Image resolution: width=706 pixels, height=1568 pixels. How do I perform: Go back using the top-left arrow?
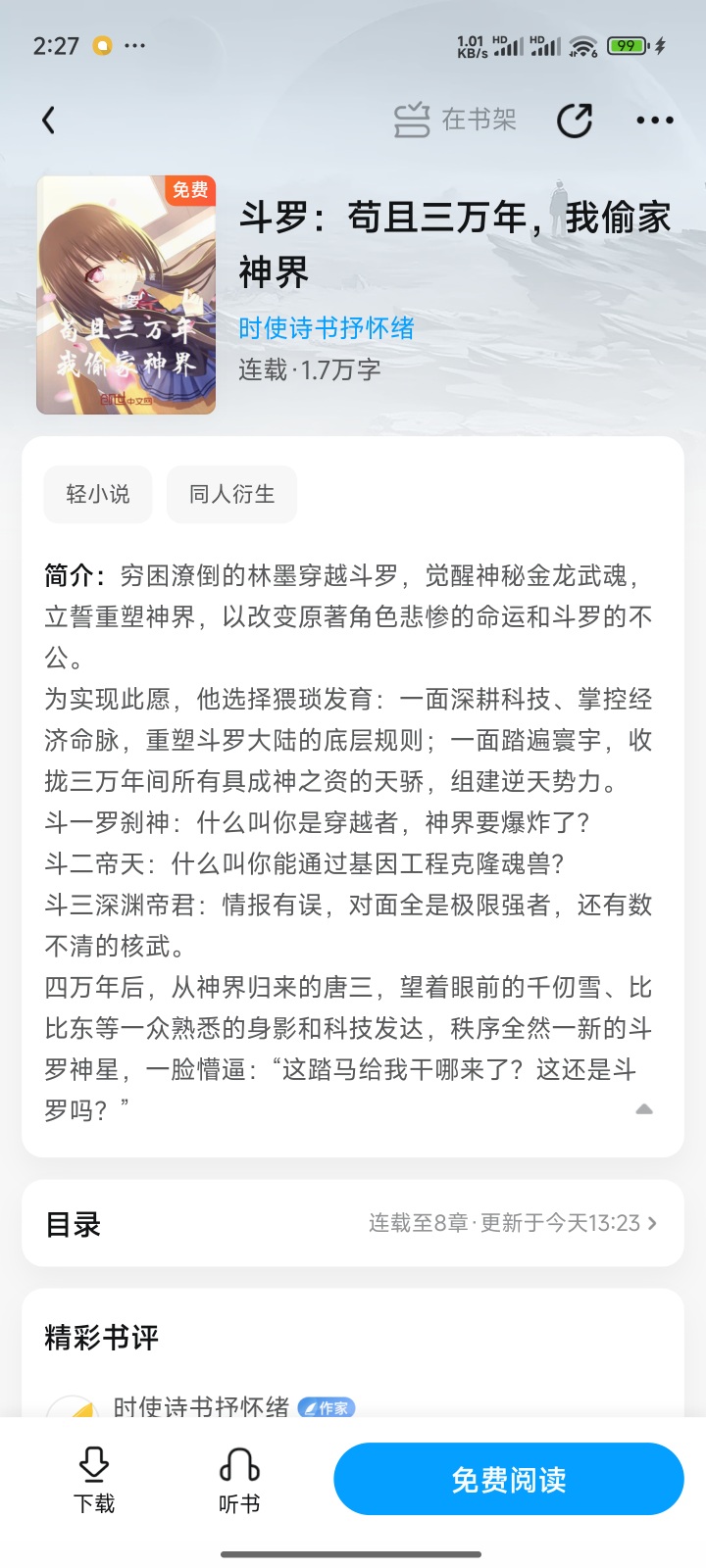point(49,121)
